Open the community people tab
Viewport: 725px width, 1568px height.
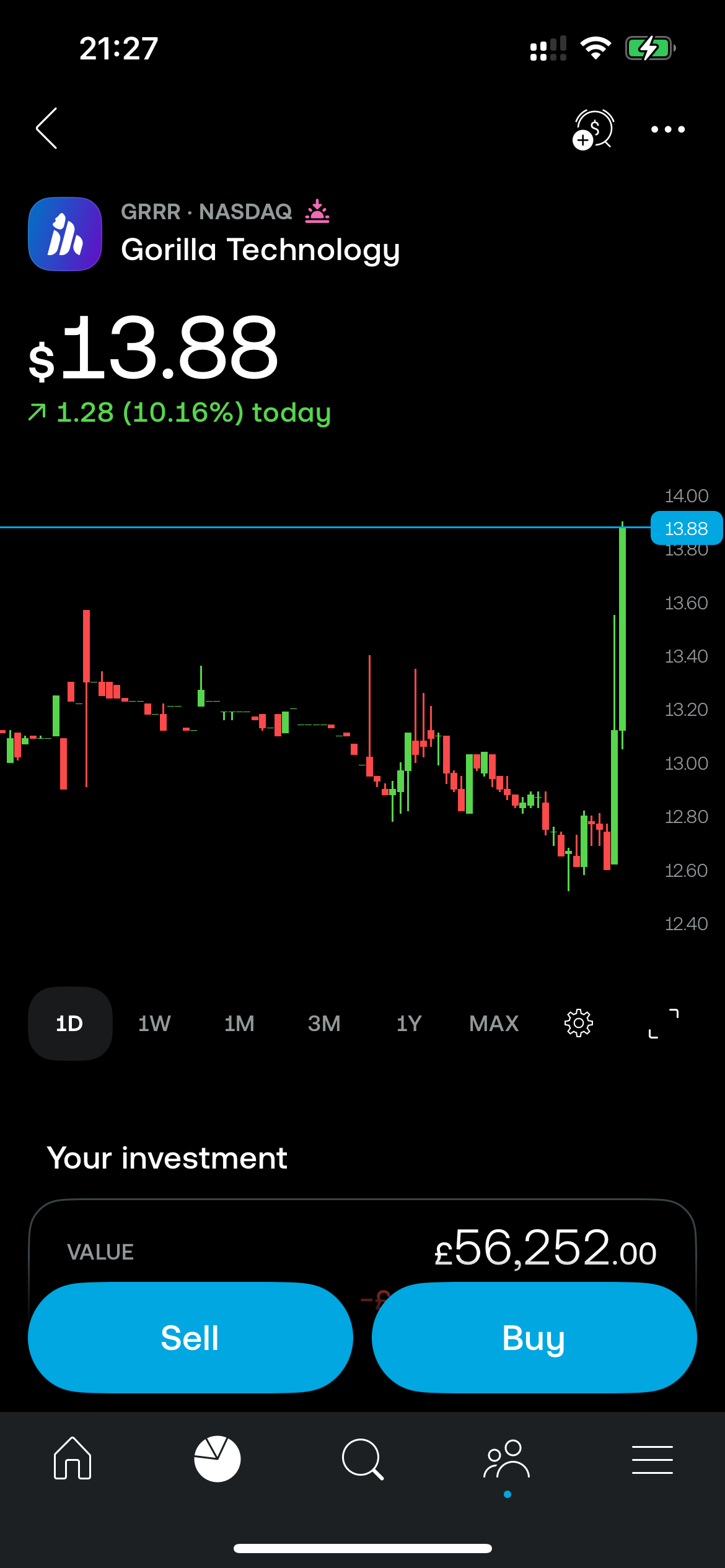pos(507,1459)
